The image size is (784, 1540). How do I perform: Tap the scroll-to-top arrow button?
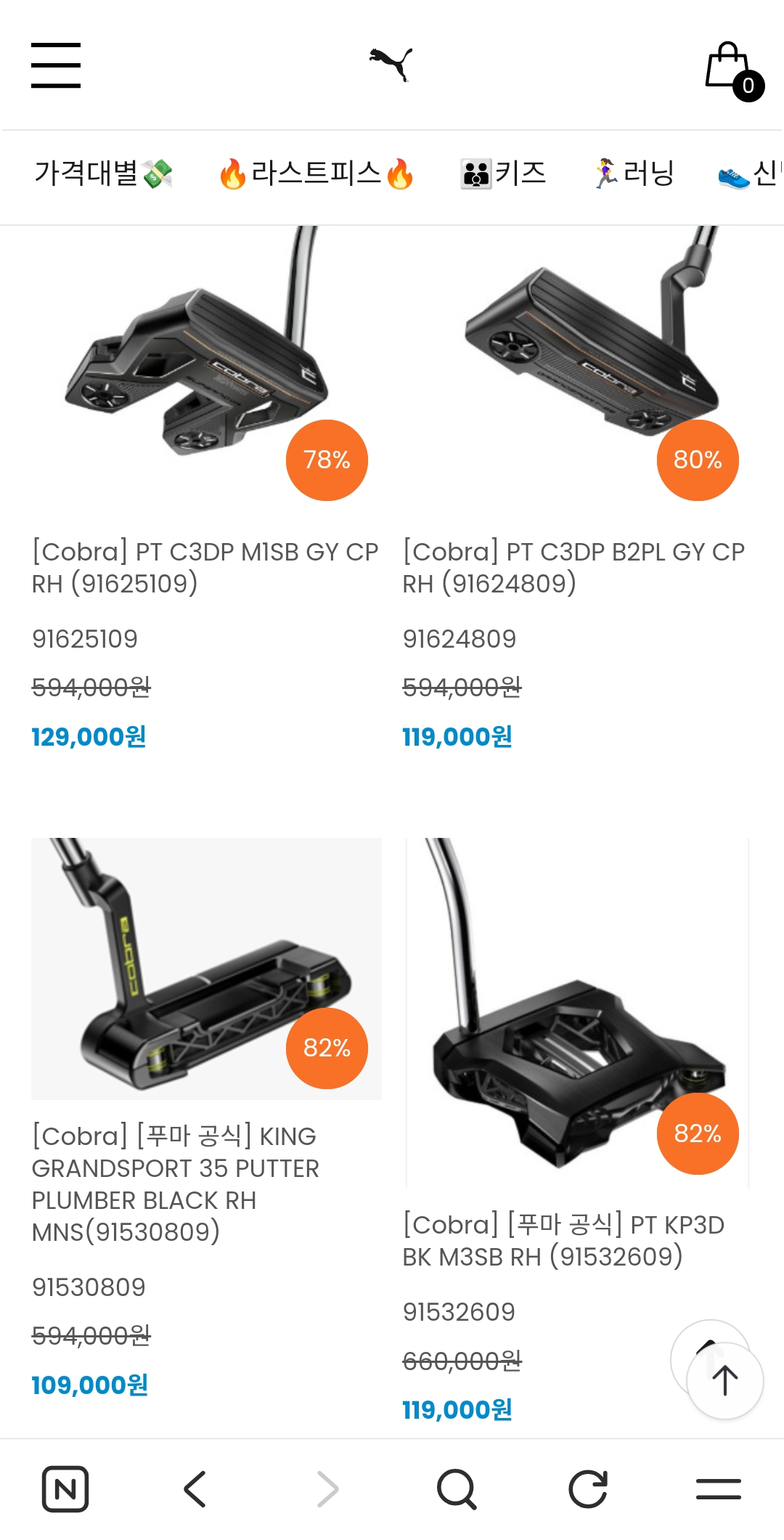point(724,1380)
